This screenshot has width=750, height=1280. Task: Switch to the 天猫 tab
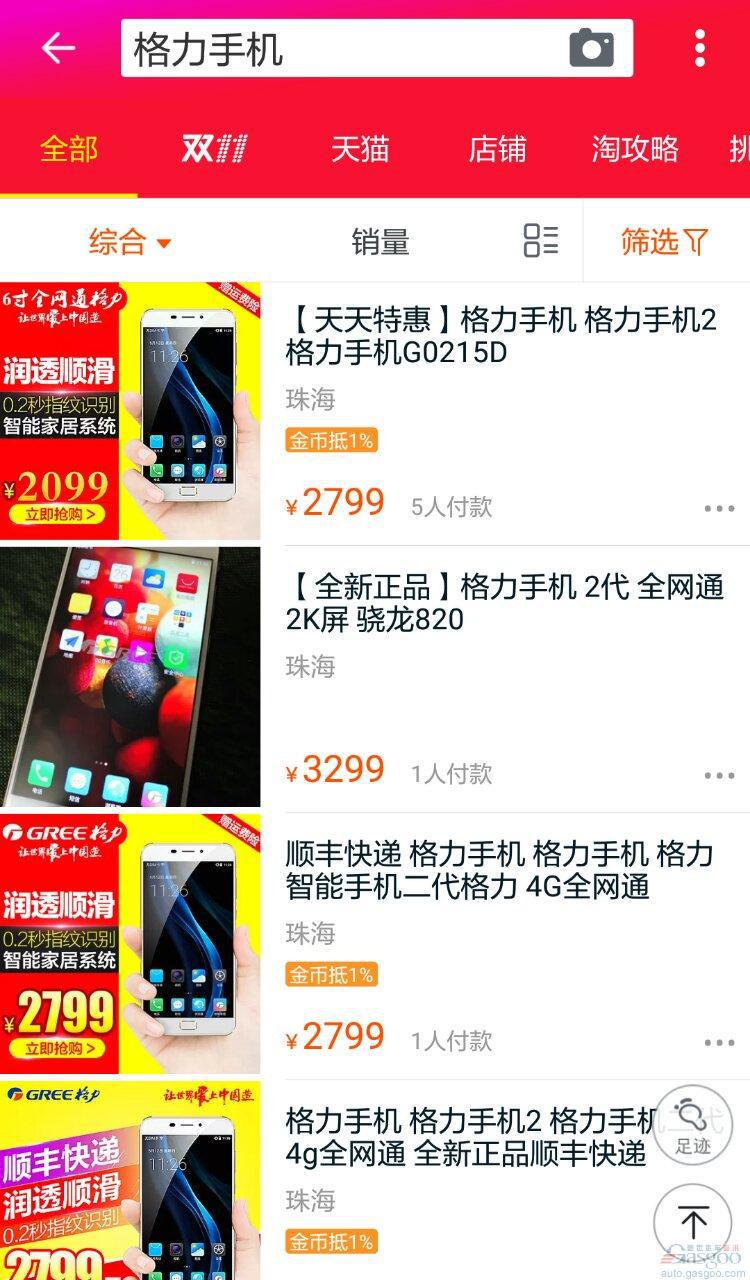click(x=360, y=149)
